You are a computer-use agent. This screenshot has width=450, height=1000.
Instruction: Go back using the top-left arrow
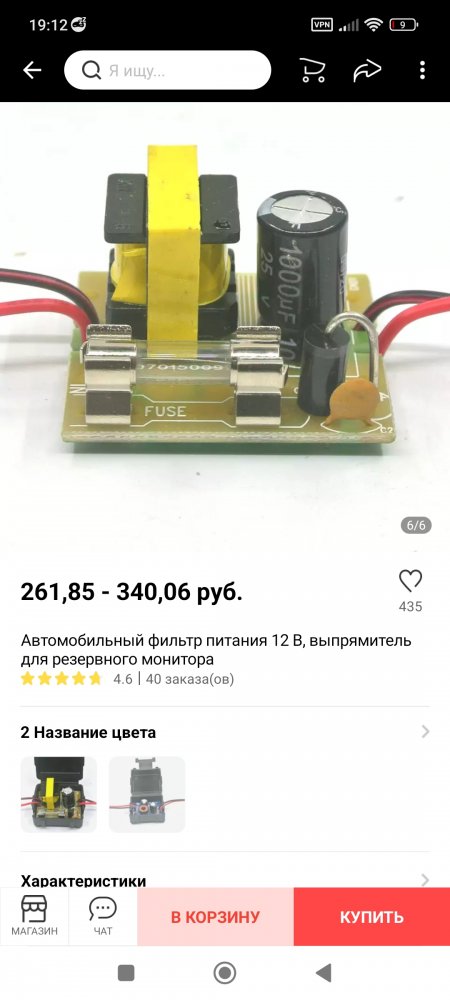[x=32, y=70]
